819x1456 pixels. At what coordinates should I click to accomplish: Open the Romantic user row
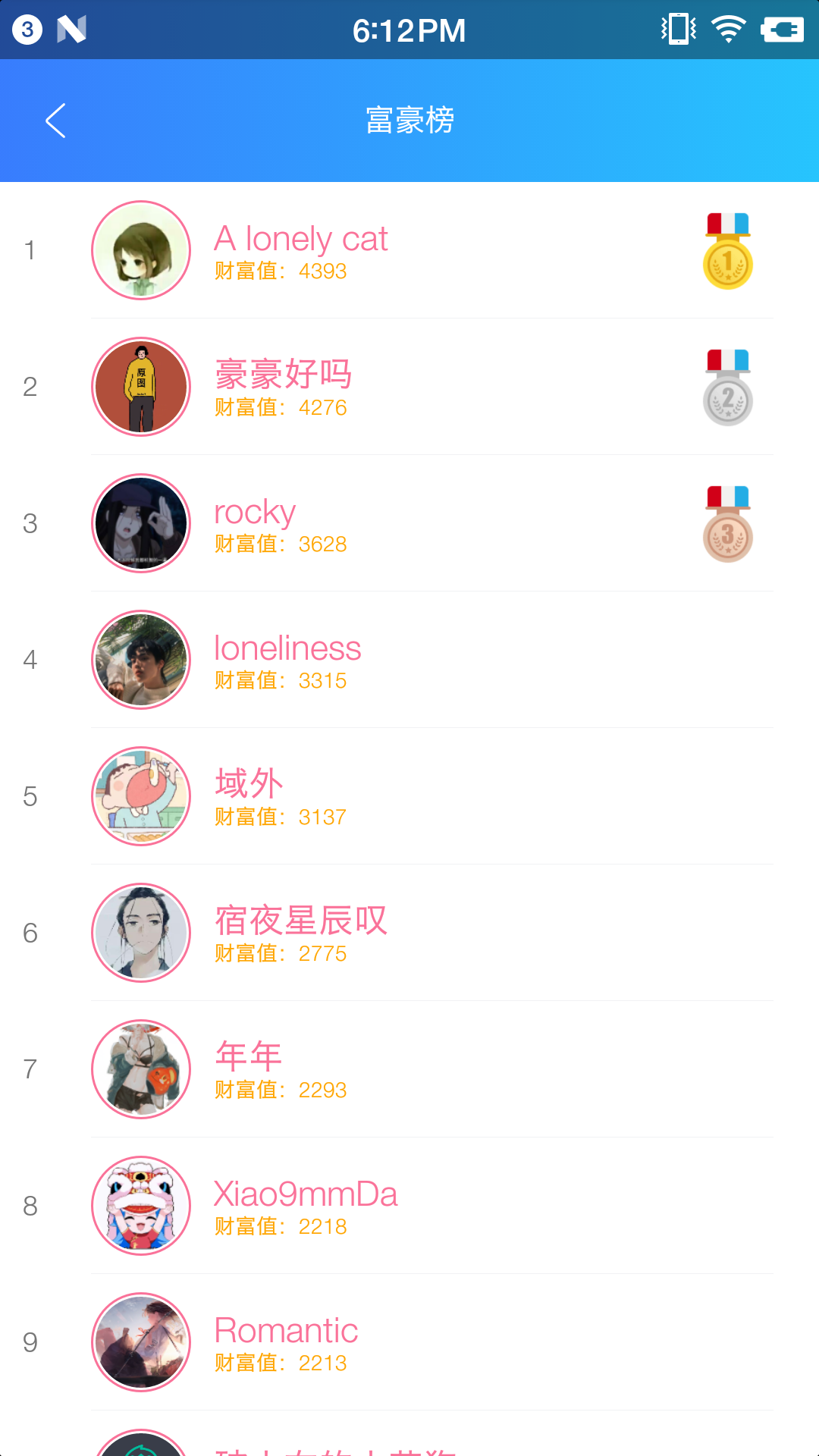click(x=409, y=1342)
